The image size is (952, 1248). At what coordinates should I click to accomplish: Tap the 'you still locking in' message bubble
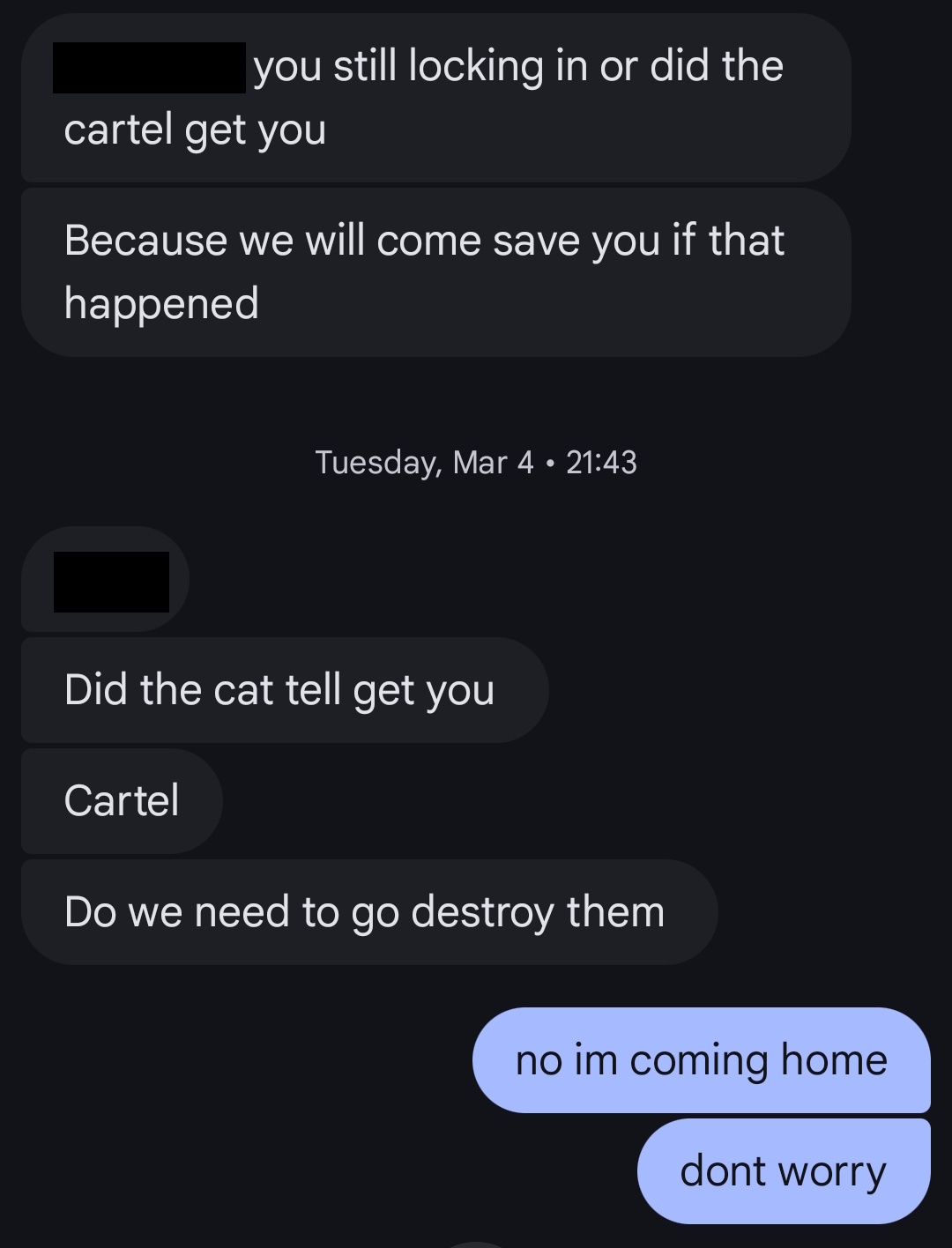coord(435,97)
